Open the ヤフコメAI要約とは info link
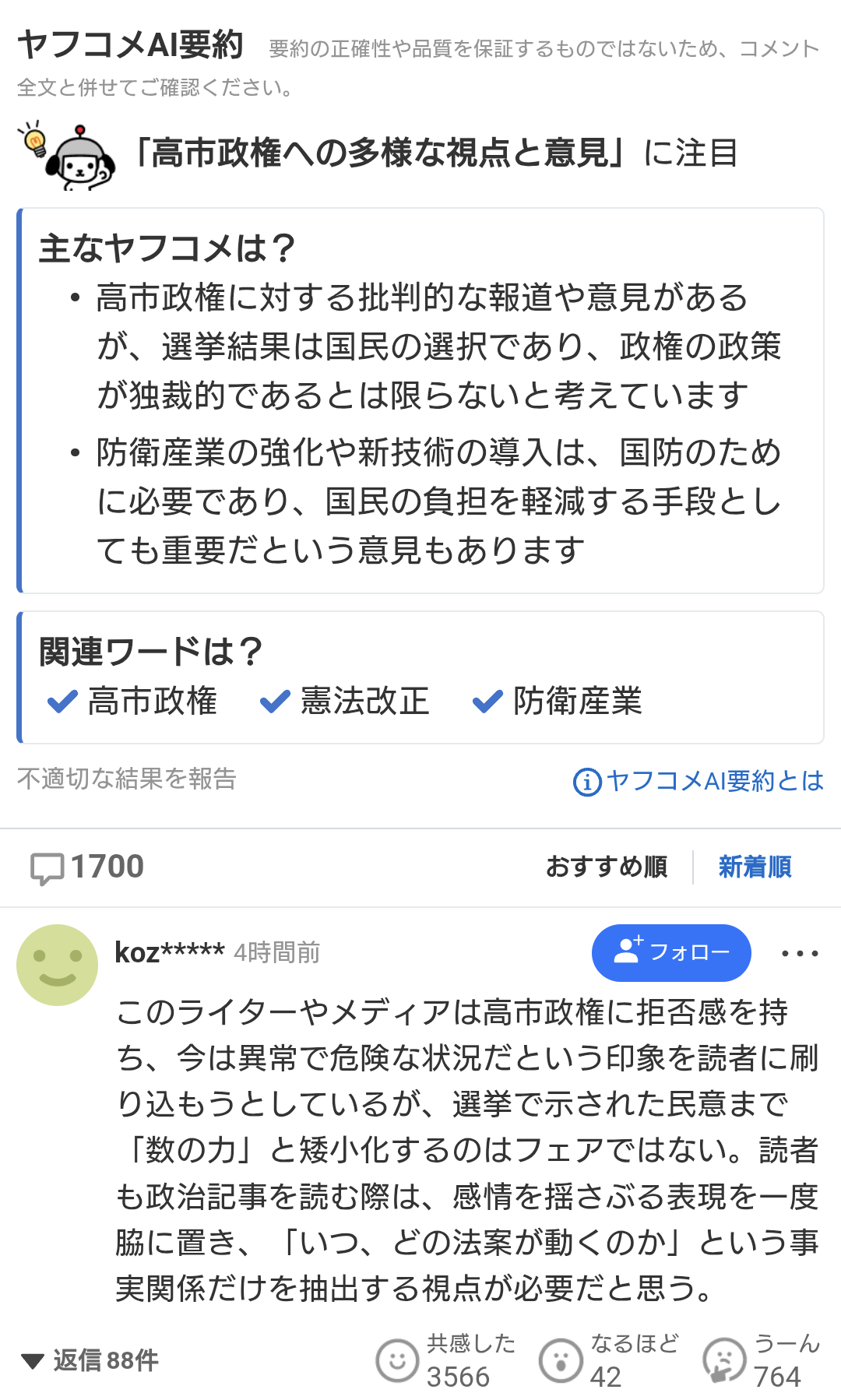 [x=698, y=781]
